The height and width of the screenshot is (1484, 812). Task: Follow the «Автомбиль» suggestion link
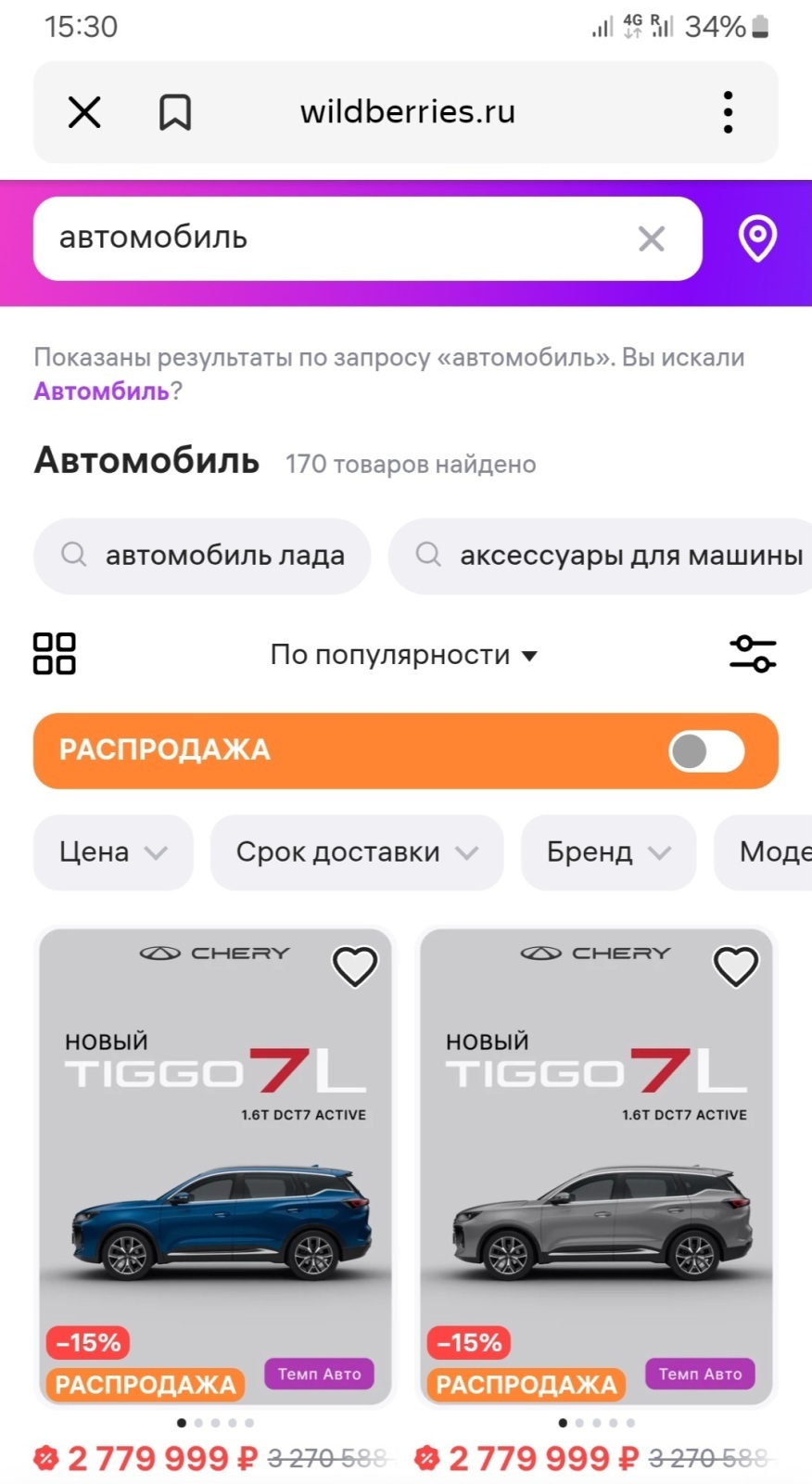tap(102, 391)
